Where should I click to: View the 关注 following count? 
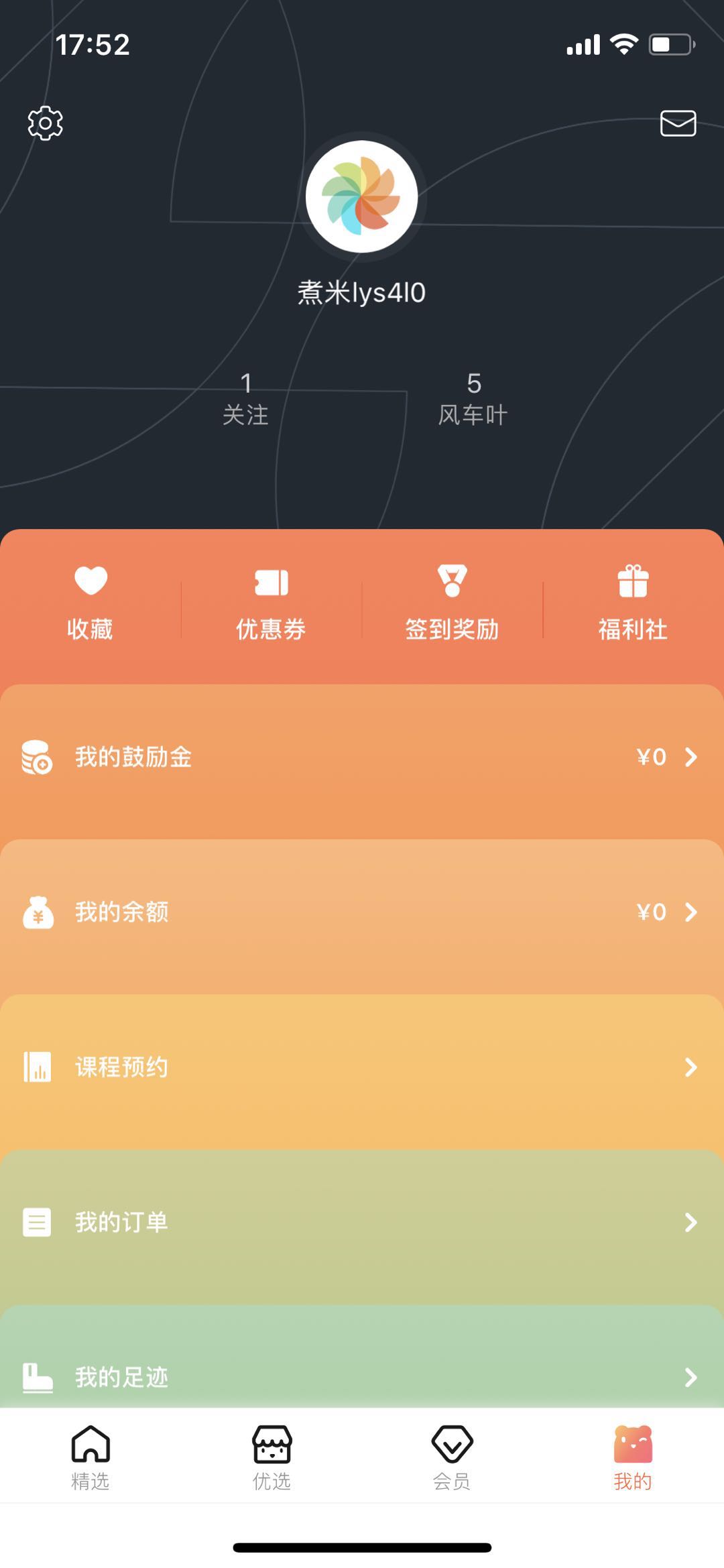[245, 399]
